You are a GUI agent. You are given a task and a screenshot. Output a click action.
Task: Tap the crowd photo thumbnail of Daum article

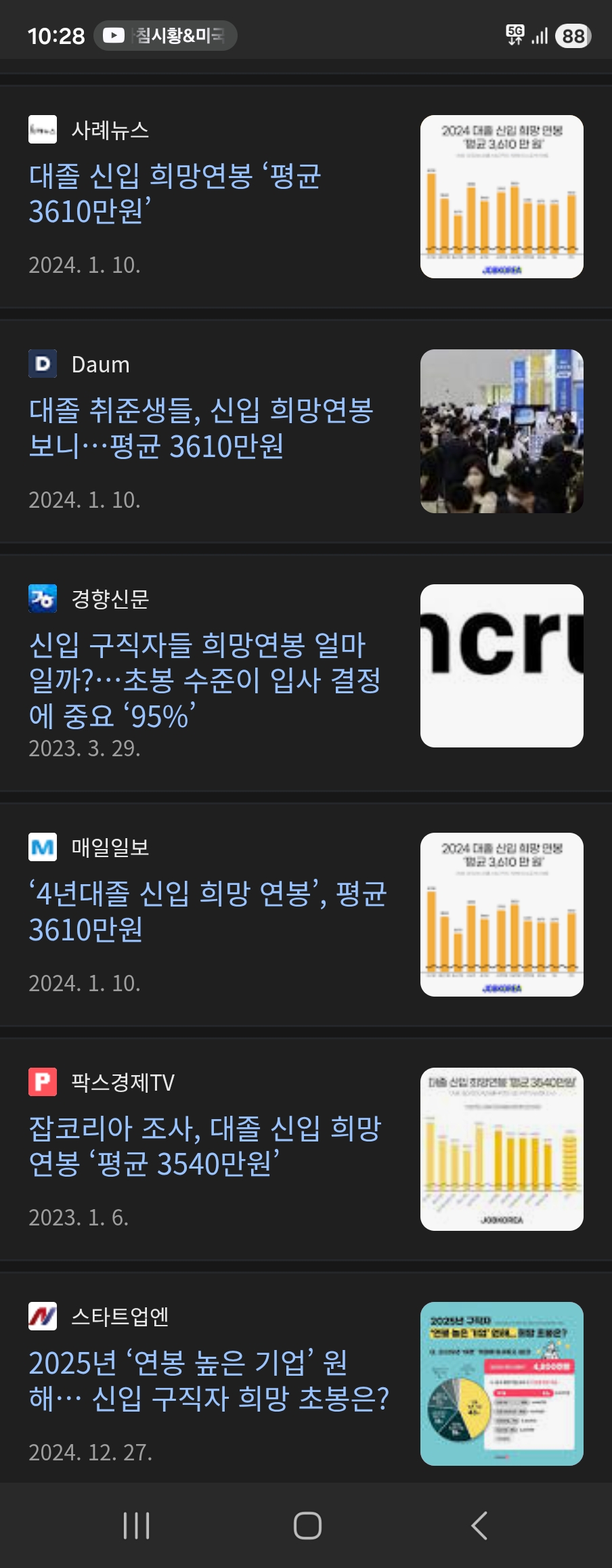502,431
